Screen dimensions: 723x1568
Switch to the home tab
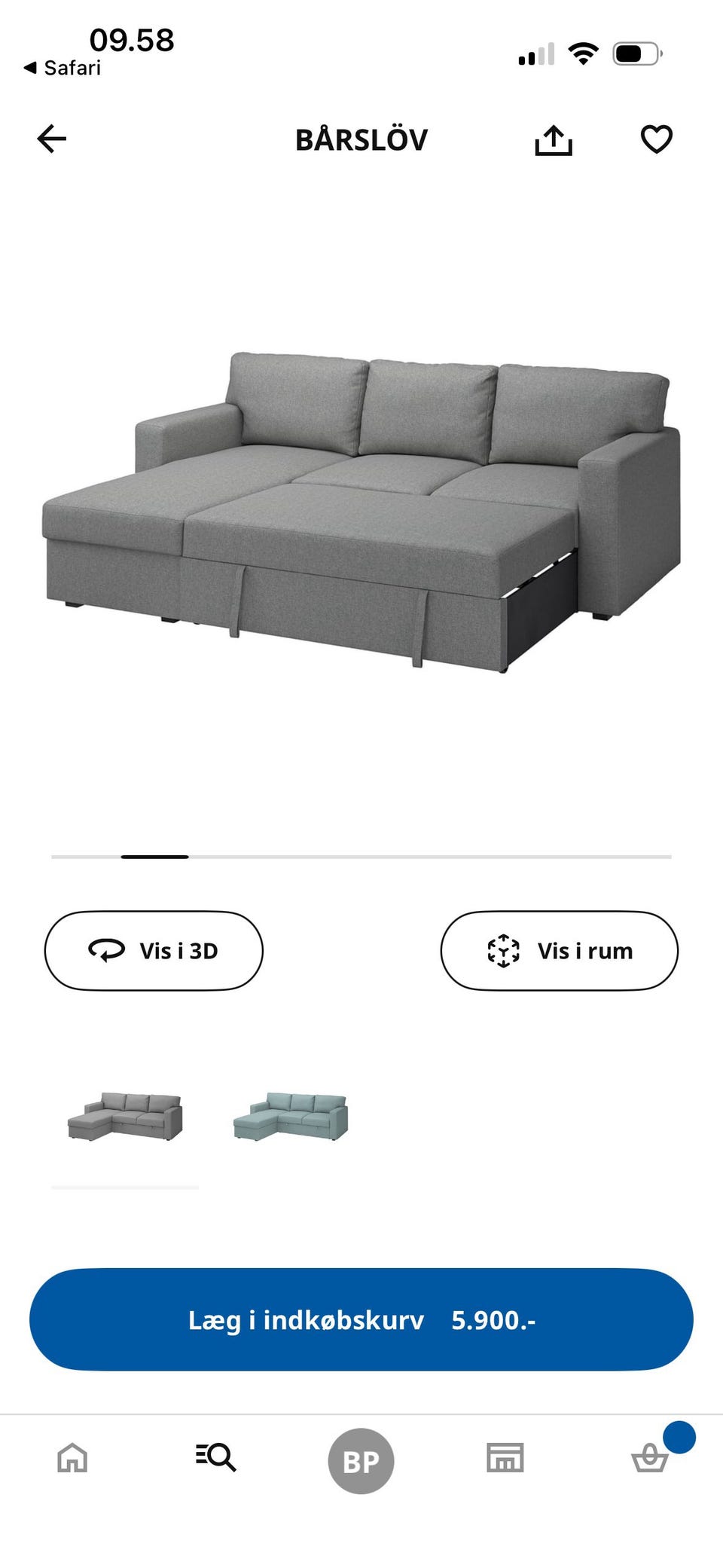click(x=73, y=1458)
